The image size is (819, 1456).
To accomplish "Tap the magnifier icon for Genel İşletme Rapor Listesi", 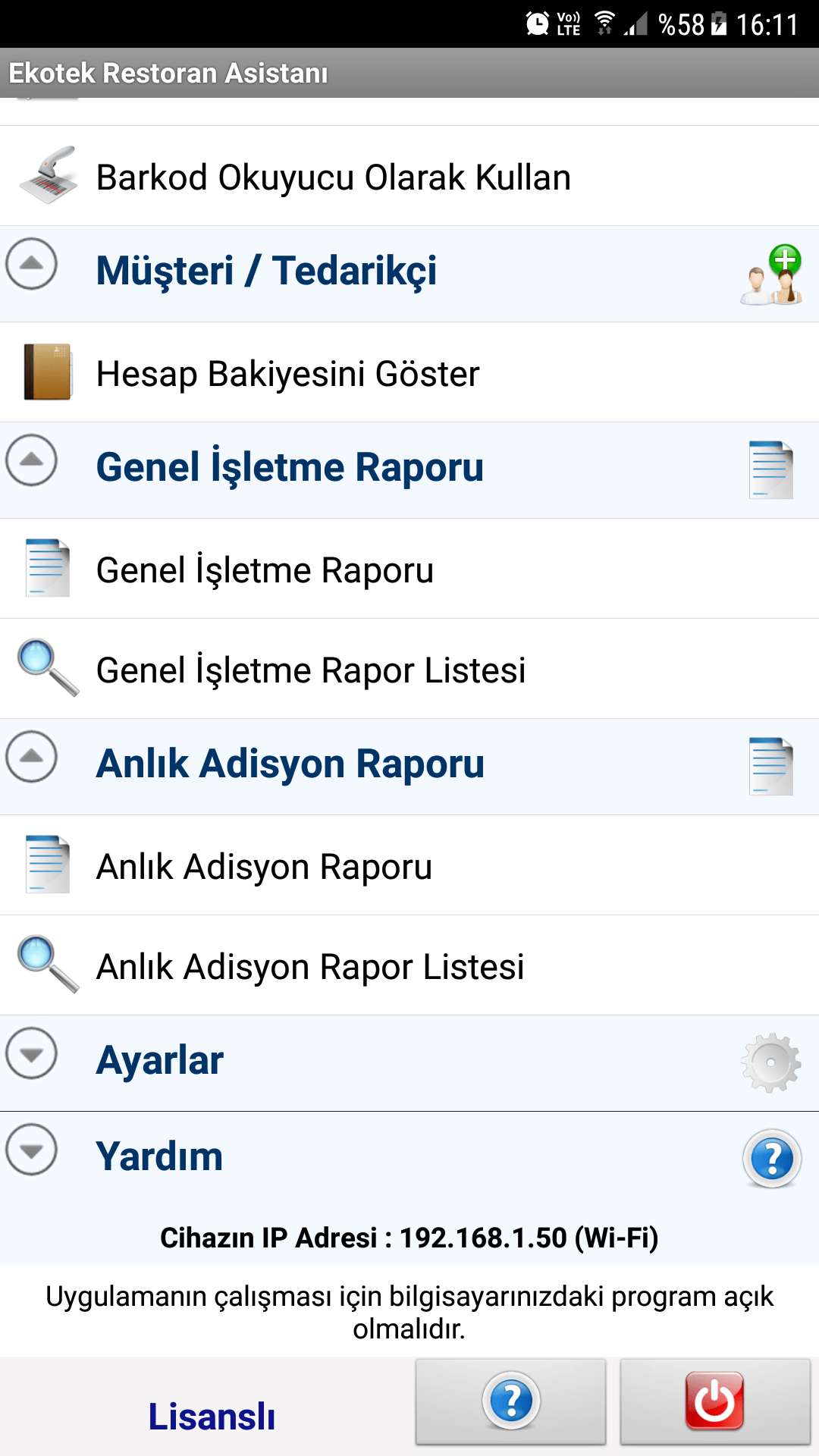I will coord(47,667).
